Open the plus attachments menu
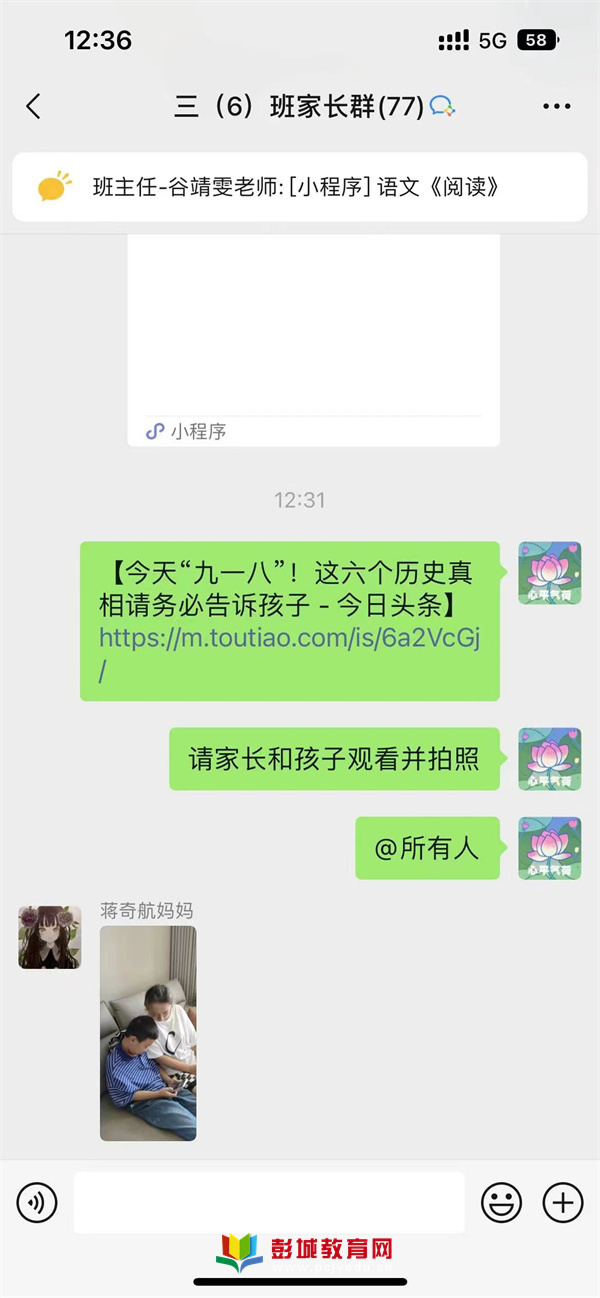Screen dimensions: 600x1298 (562, 1202)
